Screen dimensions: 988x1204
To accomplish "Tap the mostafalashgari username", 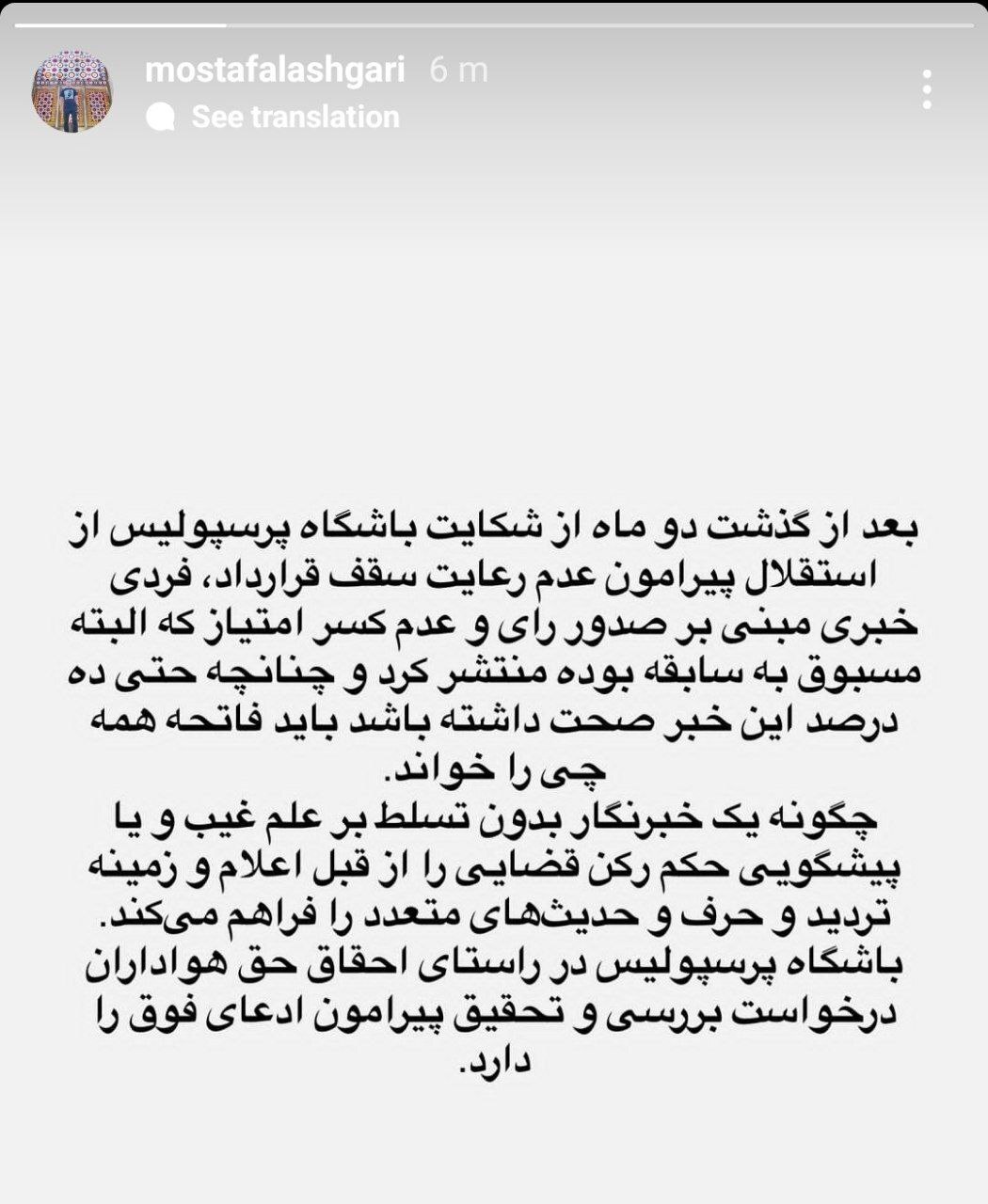I will coord(275,71).
